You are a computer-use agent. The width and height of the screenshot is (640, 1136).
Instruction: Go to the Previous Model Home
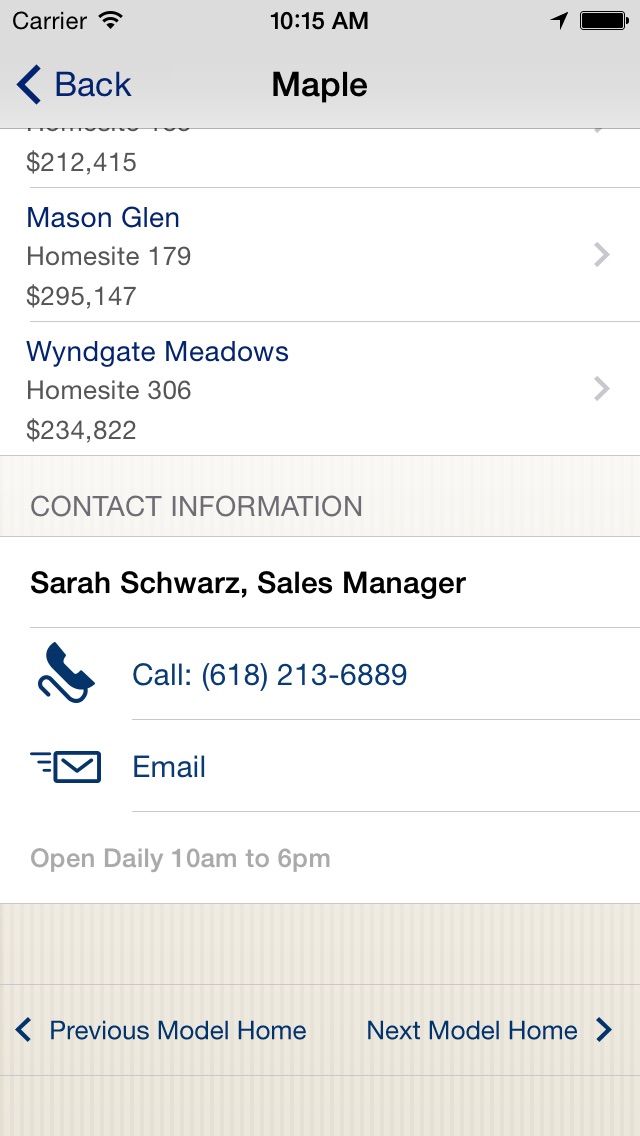coord(161,1030)
